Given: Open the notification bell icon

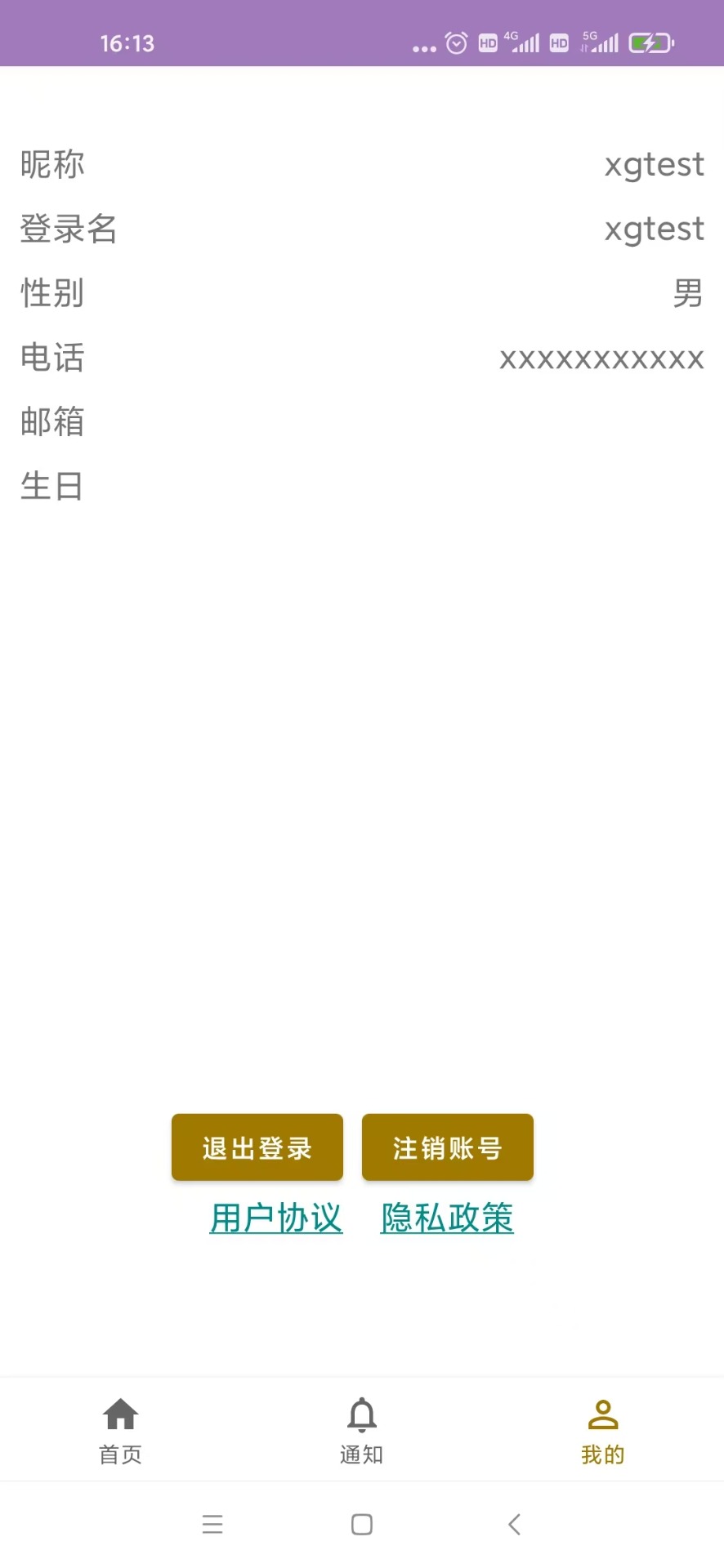Looking at the screenshot, I should pyautogui.click(x=361, y=1415).
